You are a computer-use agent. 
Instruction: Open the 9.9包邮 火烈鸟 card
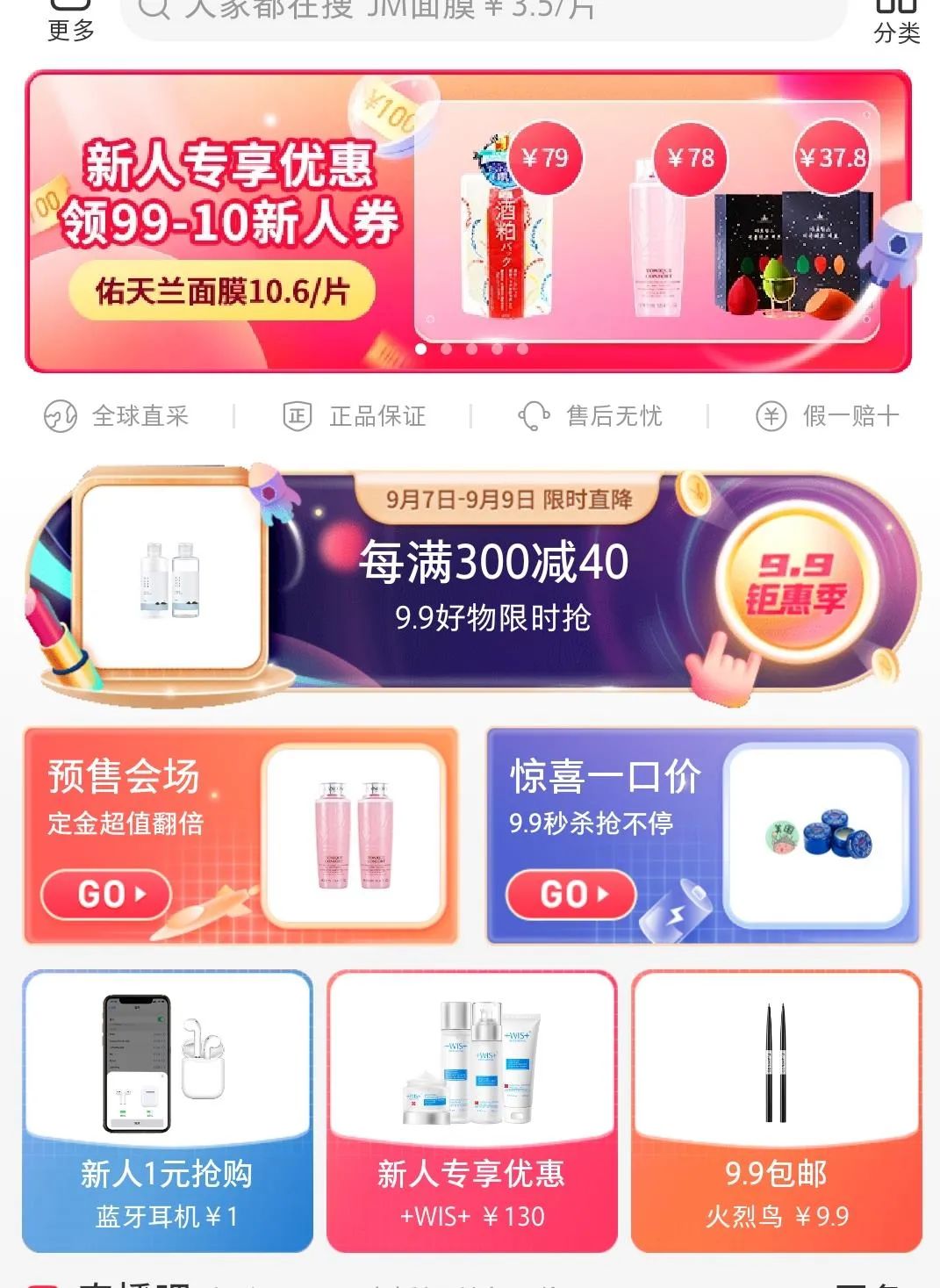tap(776, 1111)
